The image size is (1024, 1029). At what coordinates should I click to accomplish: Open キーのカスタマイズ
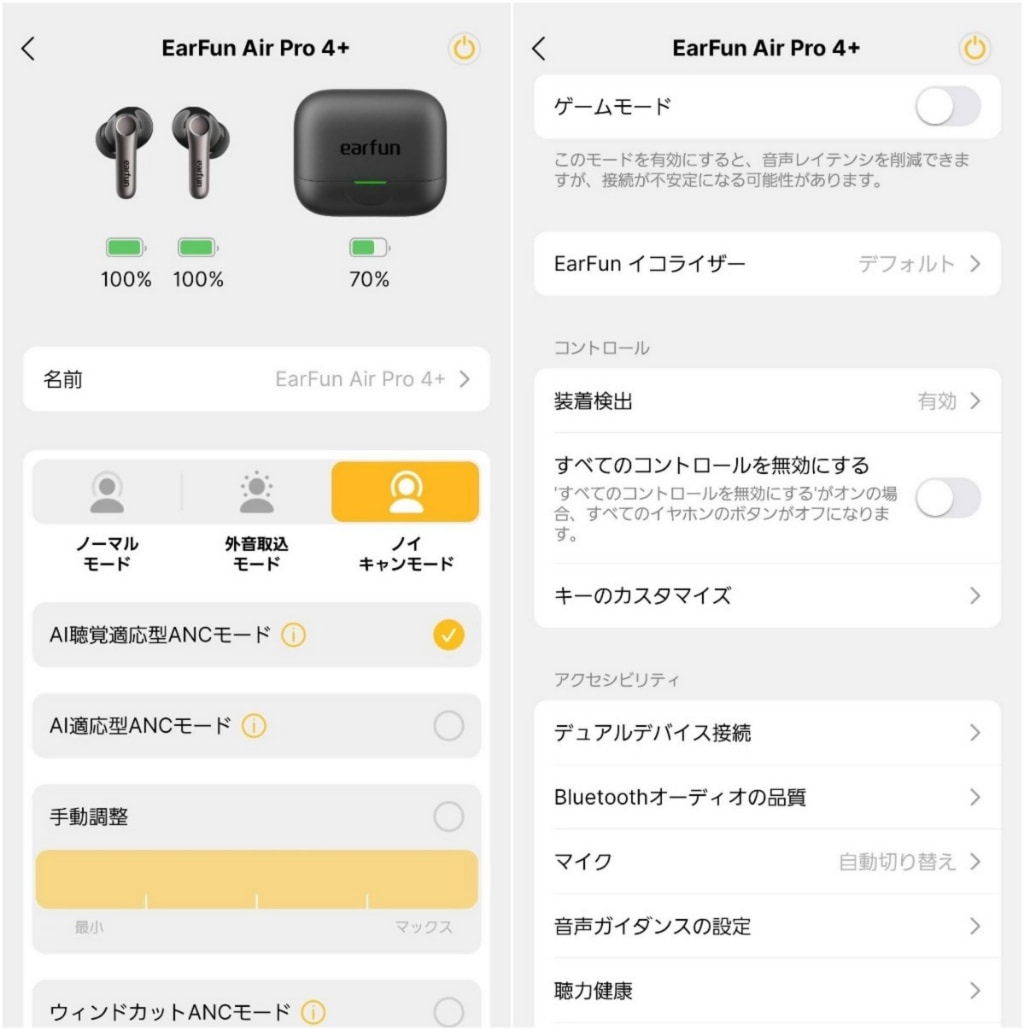tap(768, 595)
